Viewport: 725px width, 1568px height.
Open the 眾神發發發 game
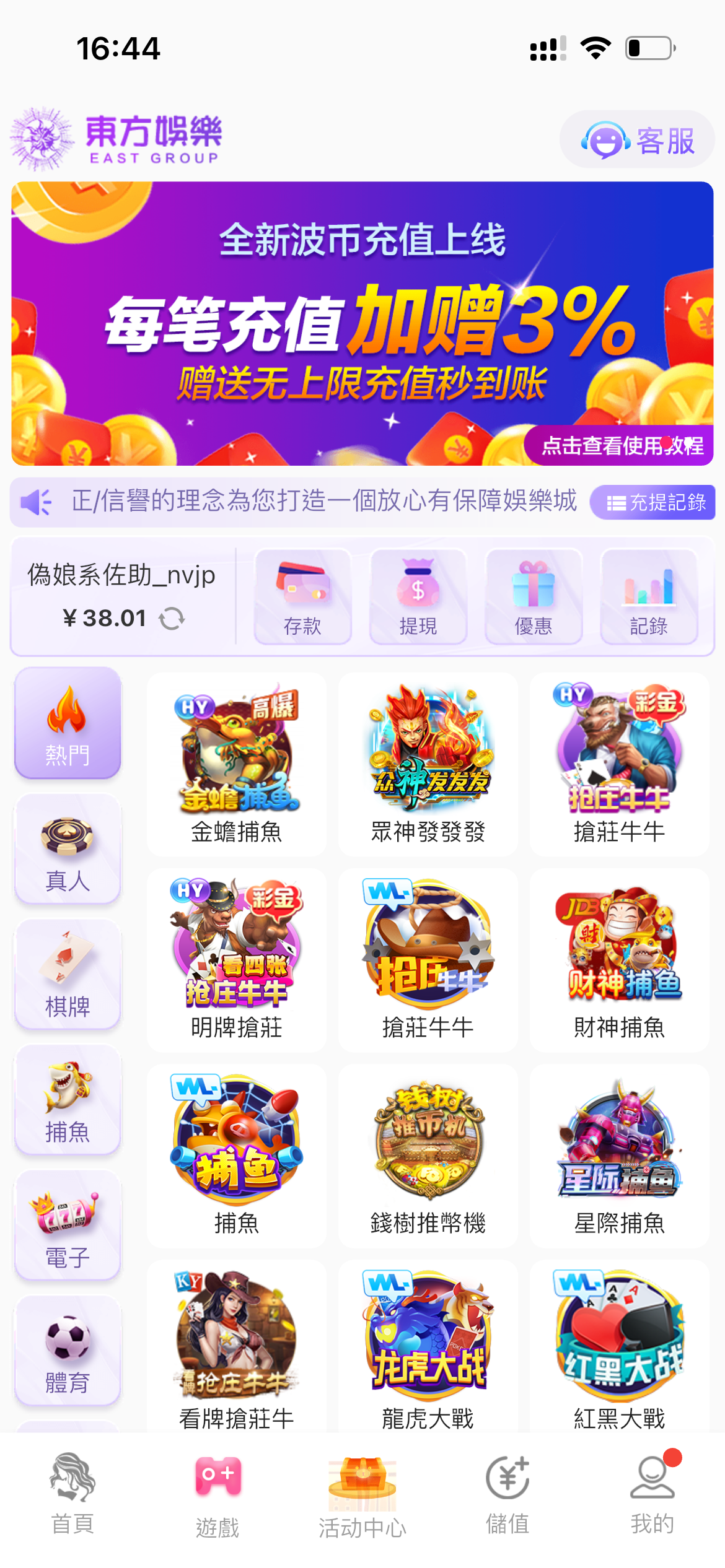[x=428, y=764]
